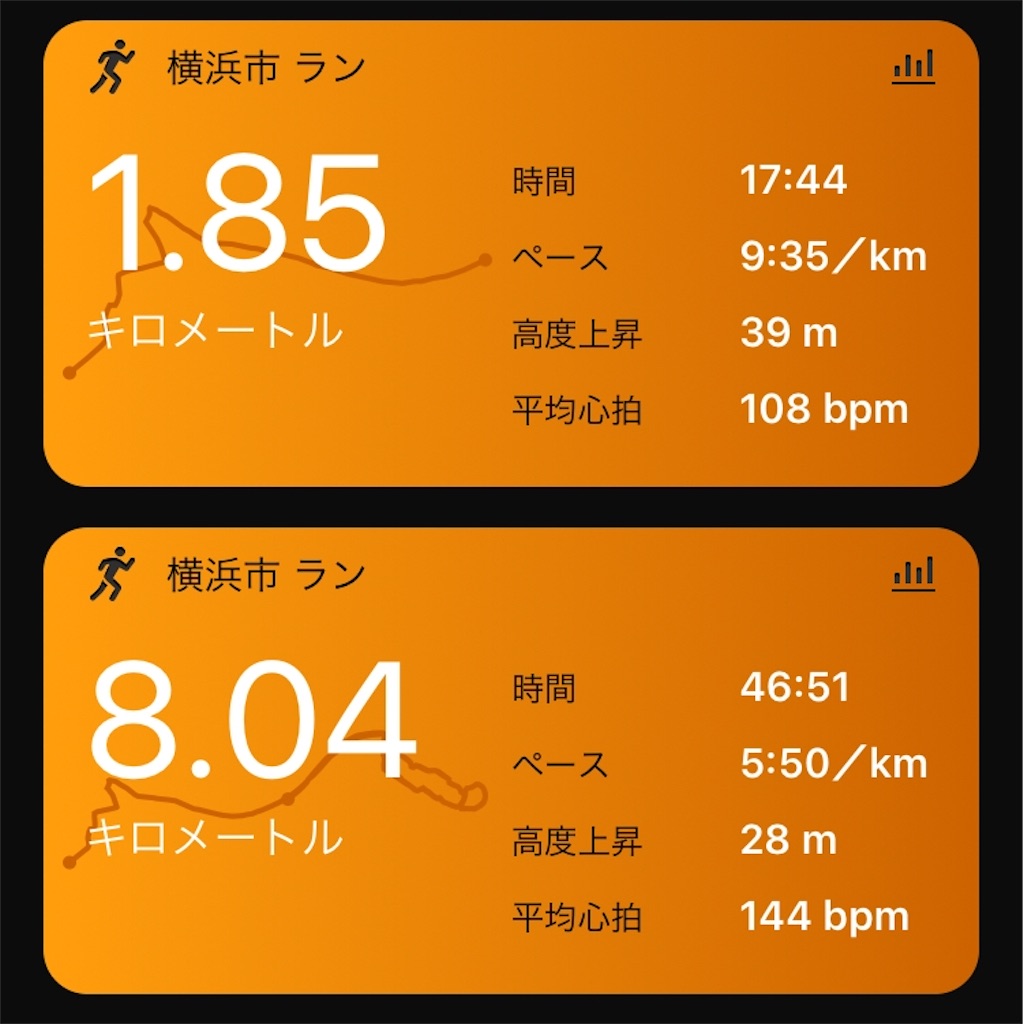The image size is (1023, 1024).
Task: Select the heart rate value 144 bpm
Action: click(825, 914)
